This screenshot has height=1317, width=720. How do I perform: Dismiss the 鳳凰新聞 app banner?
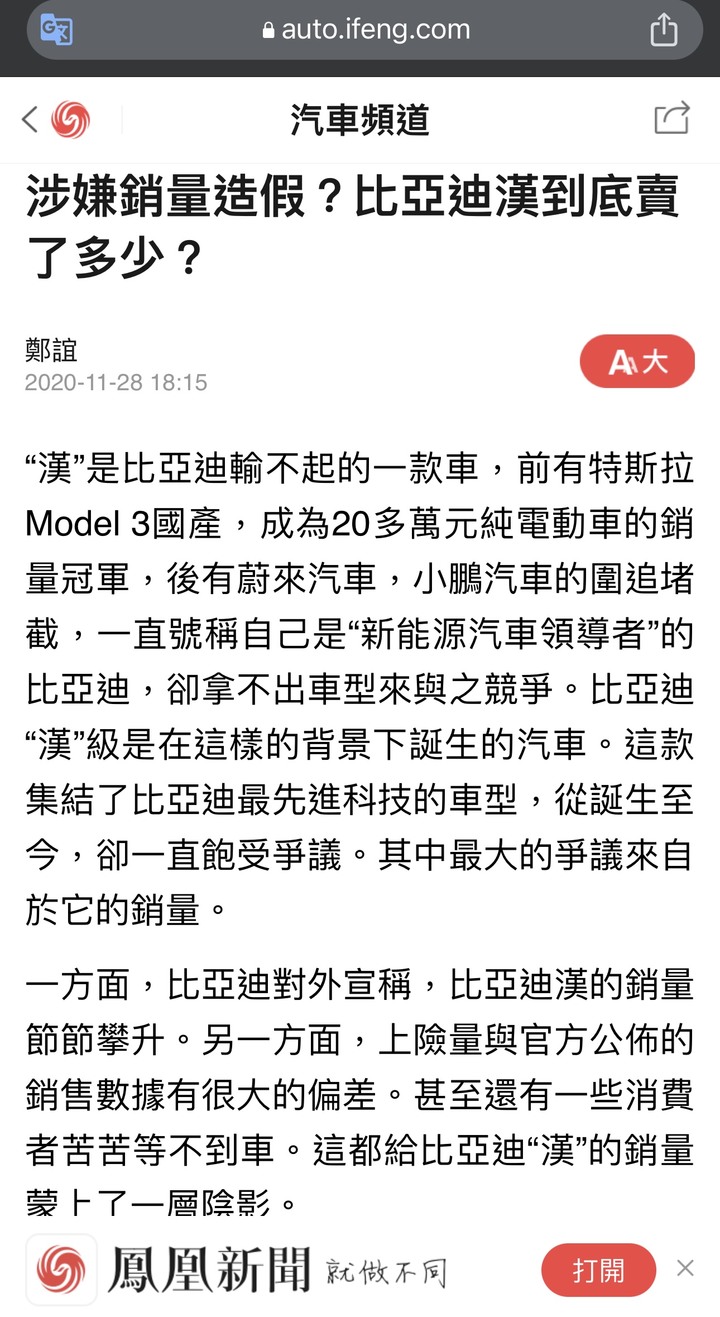coord(685,1268)
